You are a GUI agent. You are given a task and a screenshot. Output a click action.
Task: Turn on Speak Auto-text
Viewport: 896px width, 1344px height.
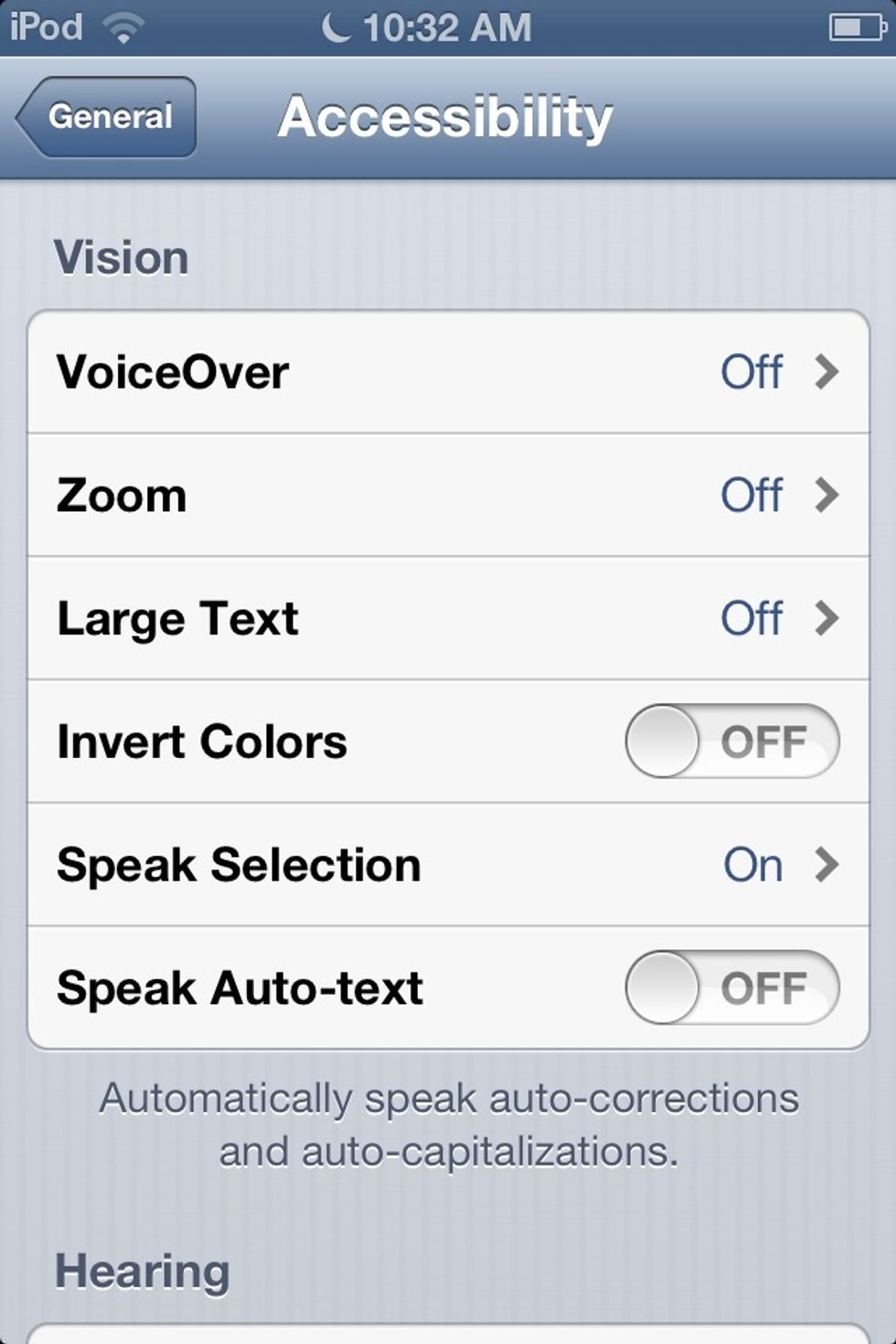point(729,987)
